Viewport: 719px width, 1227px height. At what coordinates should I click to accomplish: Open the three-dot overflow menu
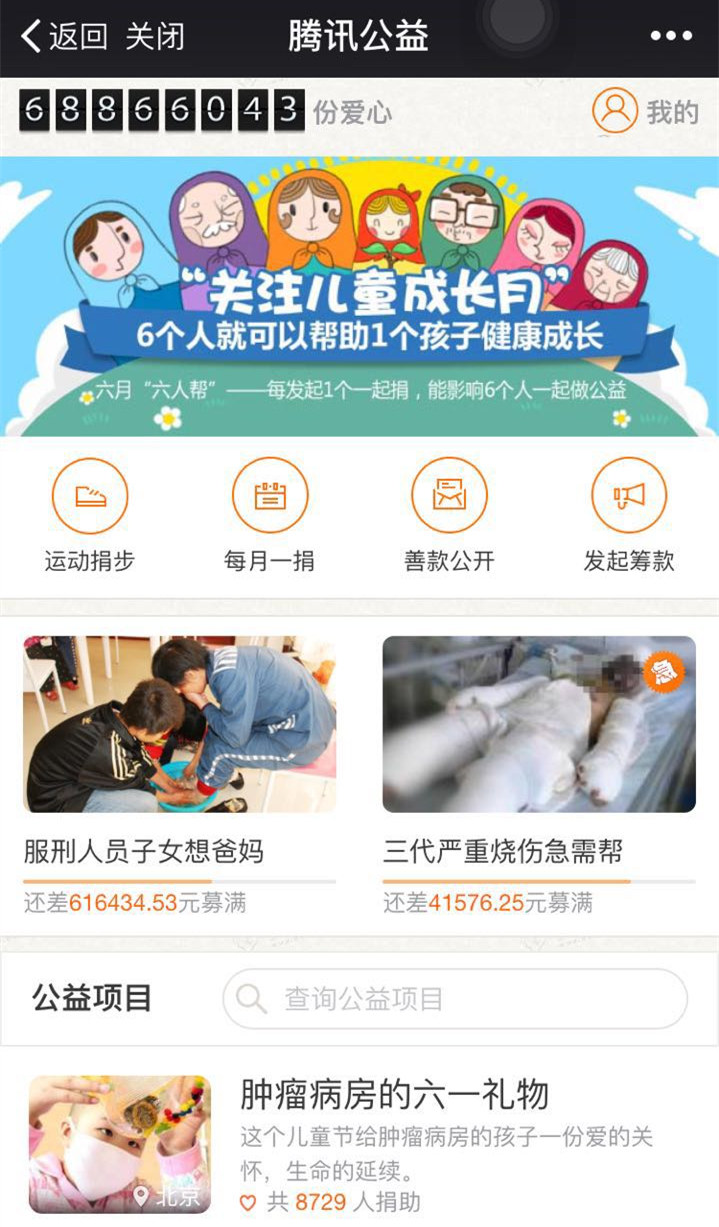coord(670,37)
